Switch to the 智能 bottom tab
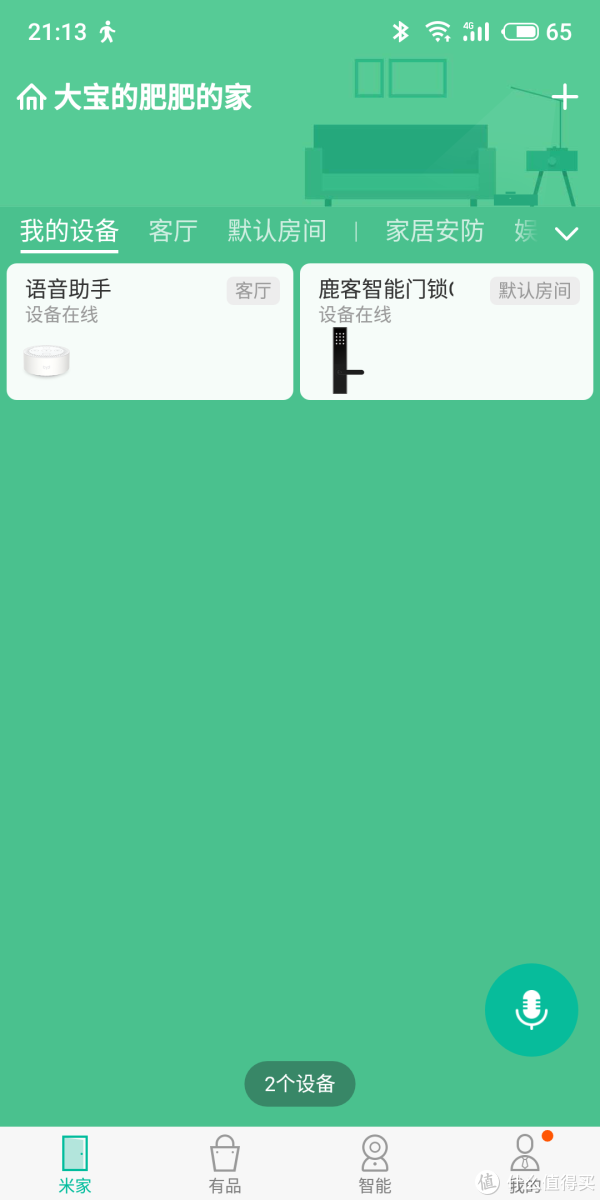The image size is (600, 1200). click(x=375, y=1163)
